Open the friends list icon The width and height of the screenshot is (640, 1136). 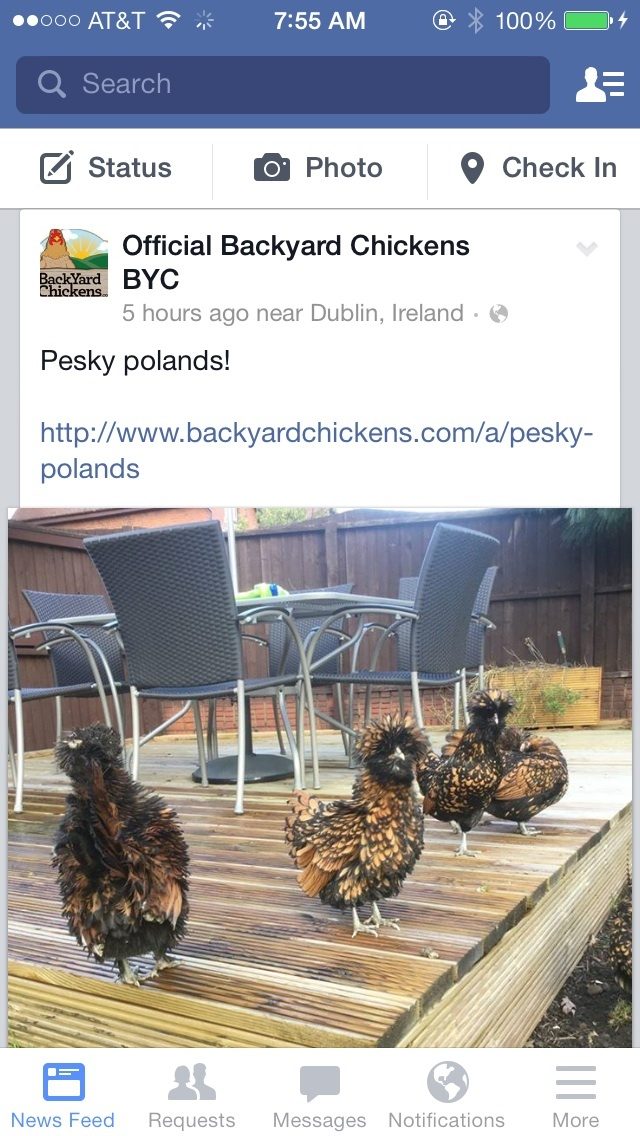(599, 85)
